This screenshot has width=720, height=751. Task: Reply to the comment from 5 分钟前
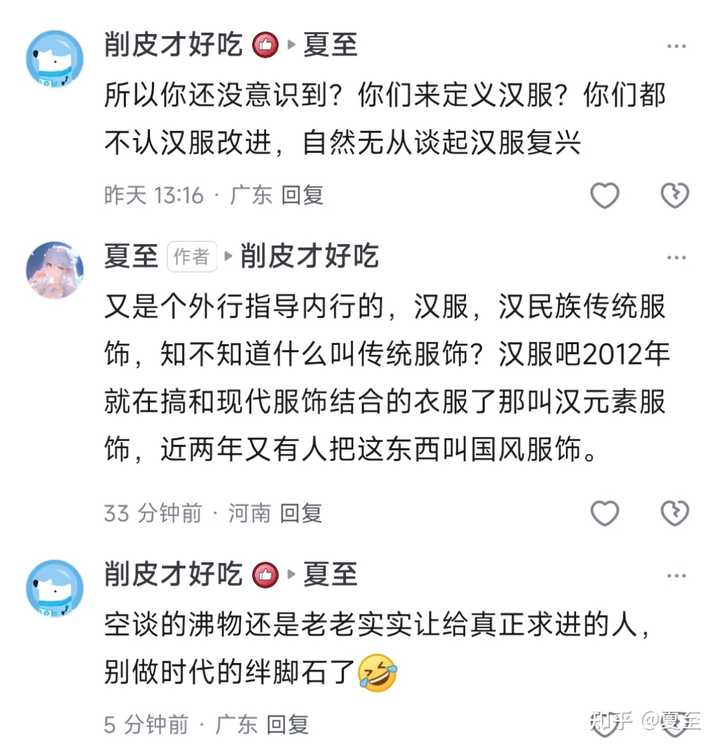(x=287, y=723)
